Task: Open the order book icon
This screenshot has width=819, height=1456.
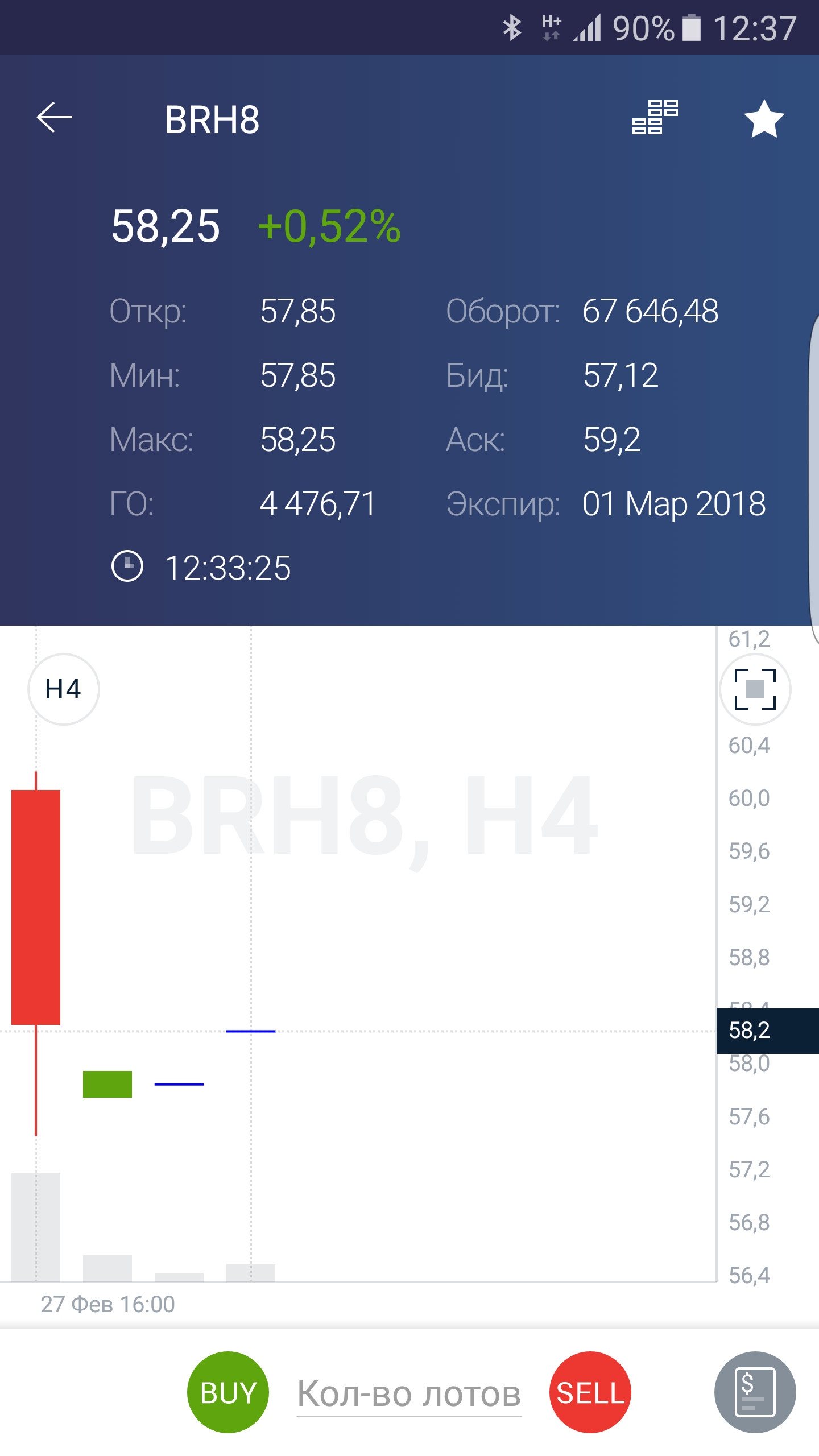Action: pyautogui.click(x=655, y=117)
